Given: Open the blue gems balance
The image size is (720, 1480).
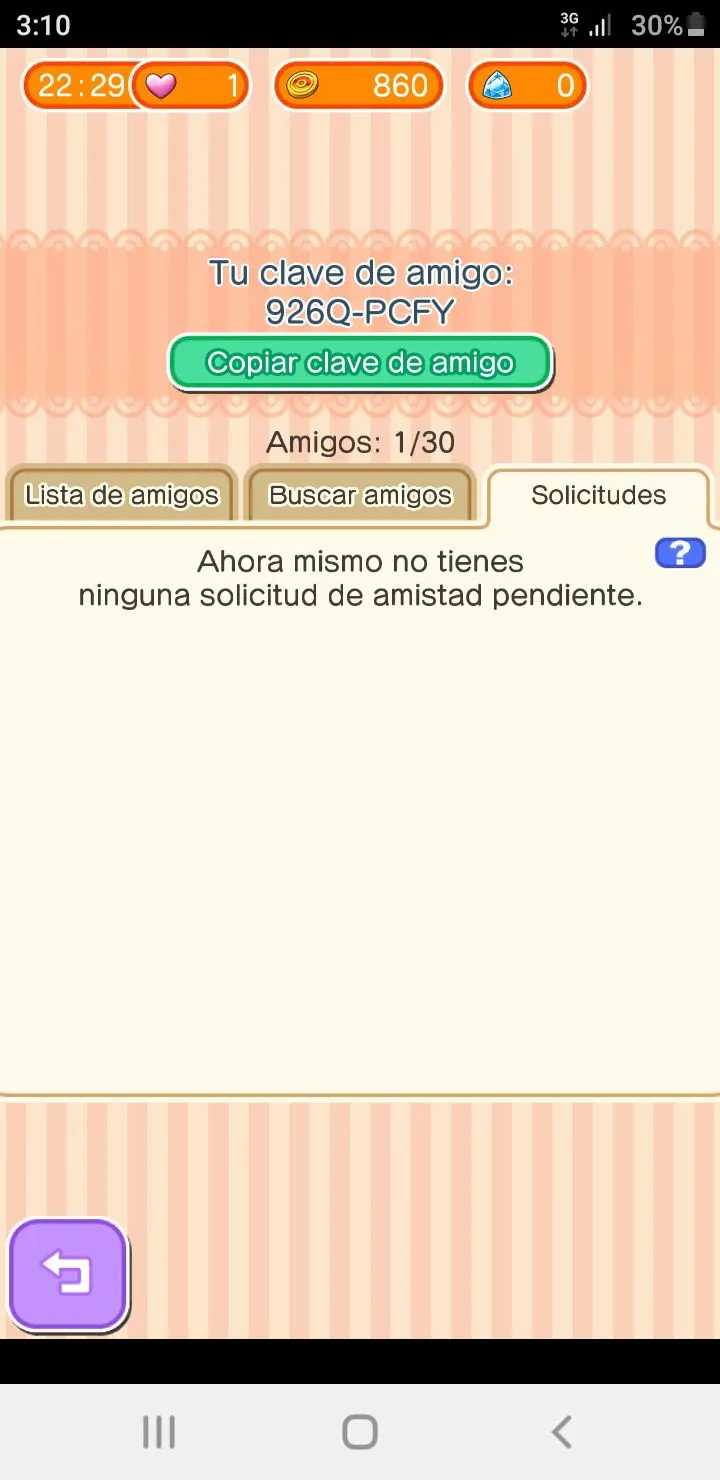Looking at the screenshot, I should pyautogui.click(x=527, y=86).
